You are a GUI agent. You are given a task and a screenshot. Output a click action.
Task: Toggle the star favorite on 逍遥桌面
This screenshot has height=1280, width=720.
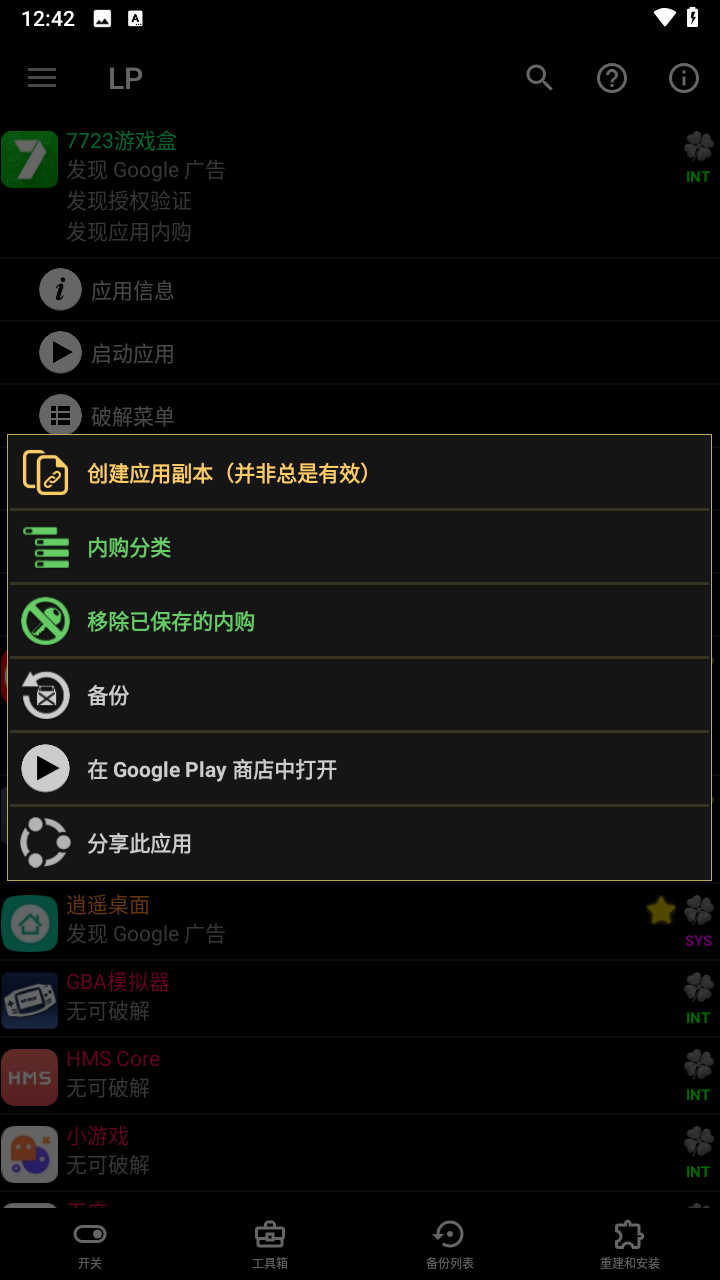pos(660,910)
